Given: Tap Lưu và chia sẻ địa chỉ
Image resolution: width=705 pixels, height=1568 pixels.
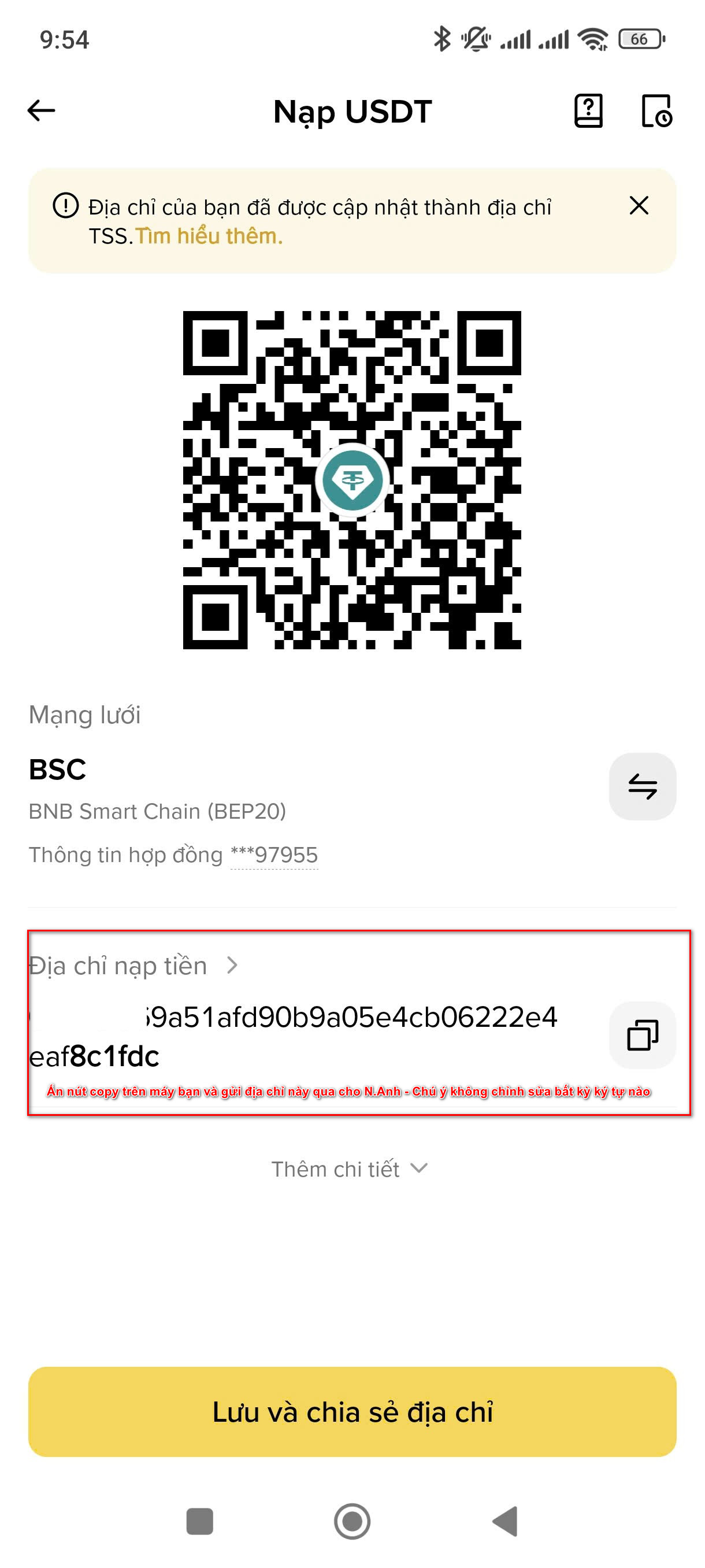Looking at the screenshot, I should pyautogui.click(x=352, y=1412).
